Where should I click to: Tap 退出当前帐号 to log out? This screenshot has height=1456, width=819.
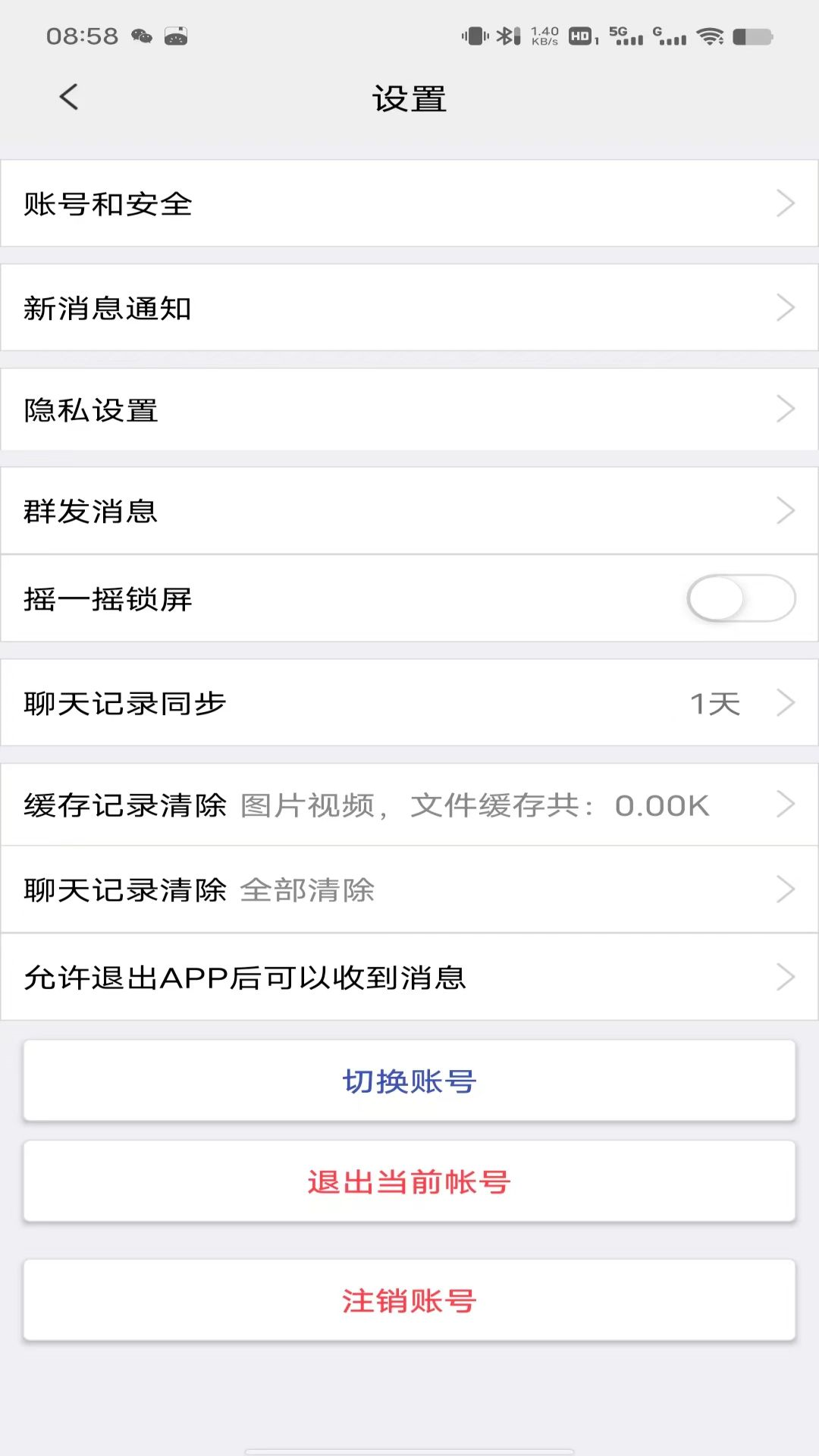pos(409,1181)
